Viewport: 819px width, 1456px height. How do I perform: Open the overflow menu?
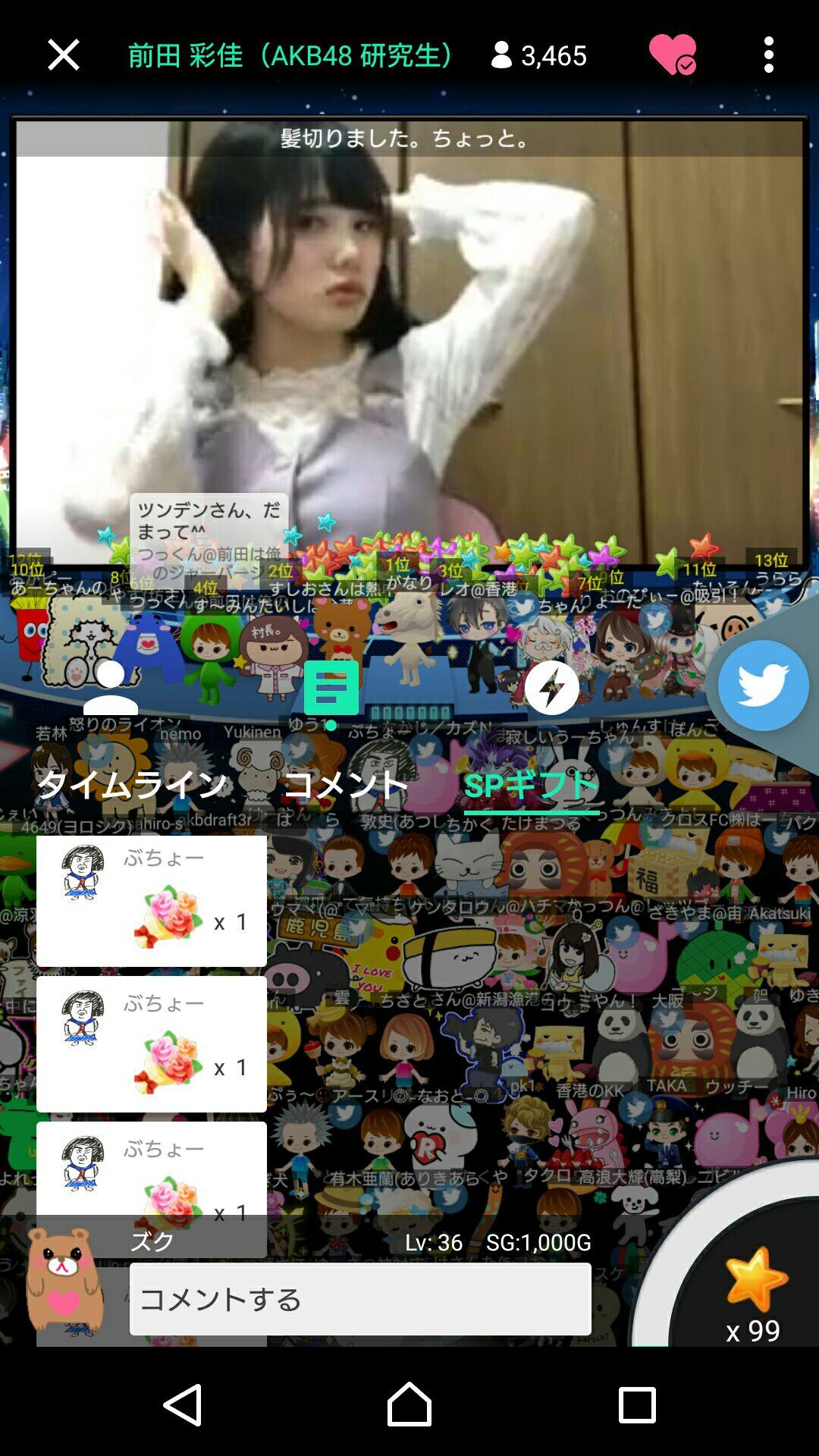tap(768, 55)
